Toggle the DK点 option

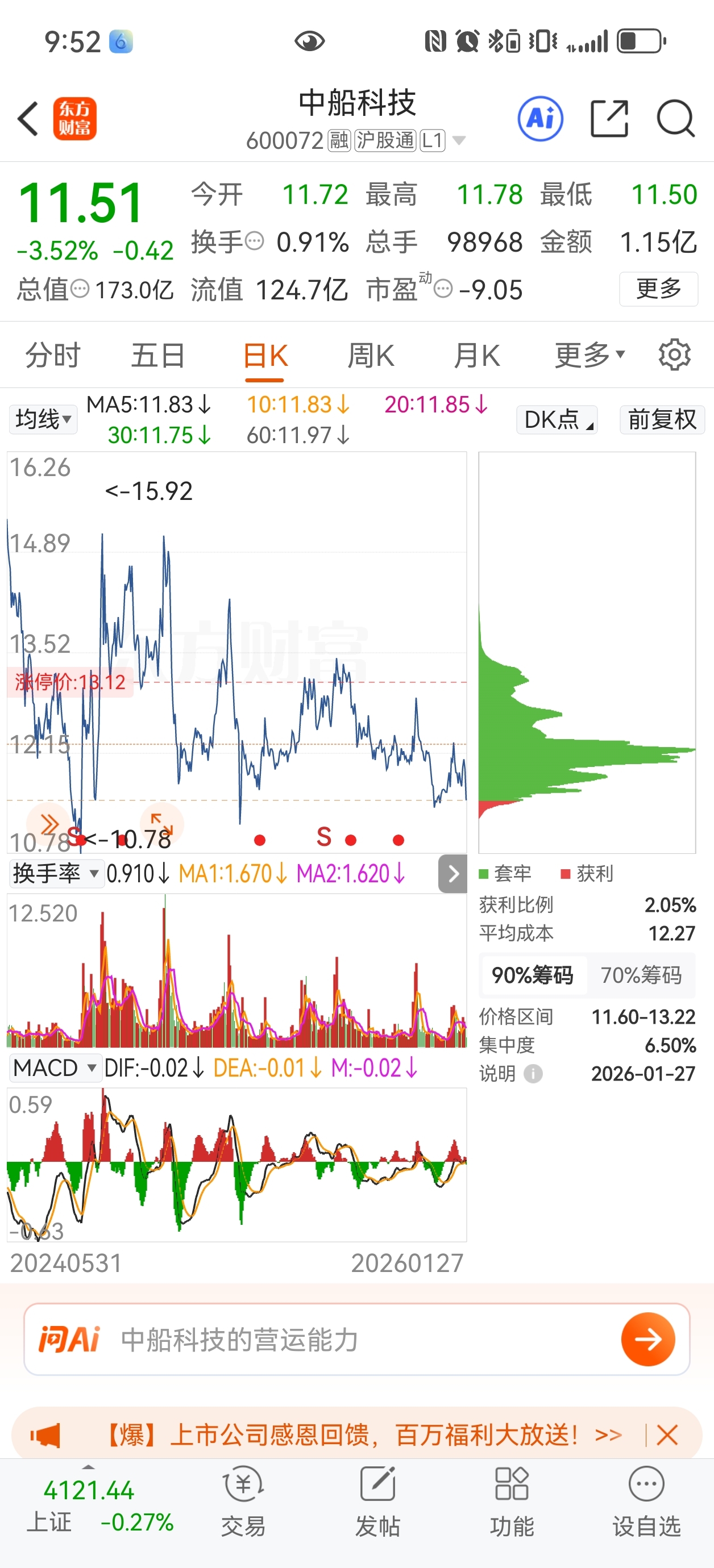pyautogui.click(x=557, y=419)
